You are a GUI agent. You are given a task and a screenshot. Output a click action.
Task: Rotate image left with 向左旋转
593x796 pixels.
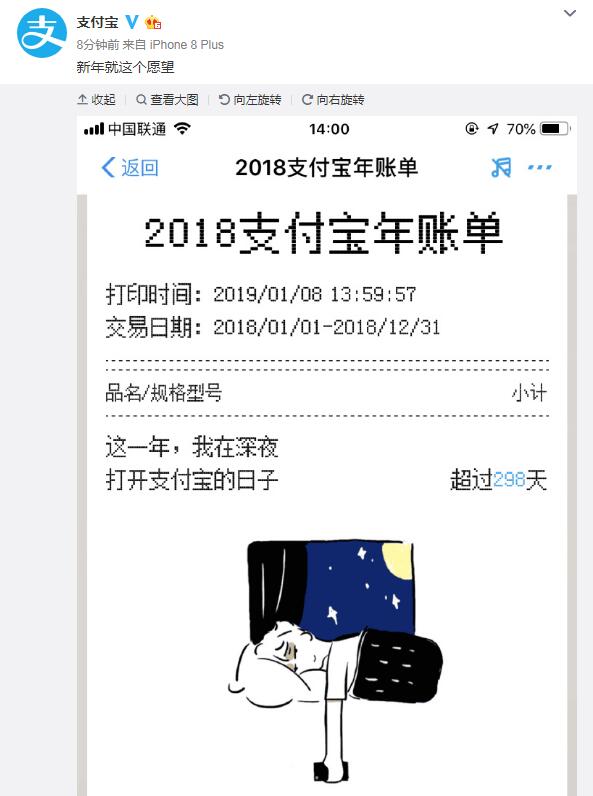(250, 100)
